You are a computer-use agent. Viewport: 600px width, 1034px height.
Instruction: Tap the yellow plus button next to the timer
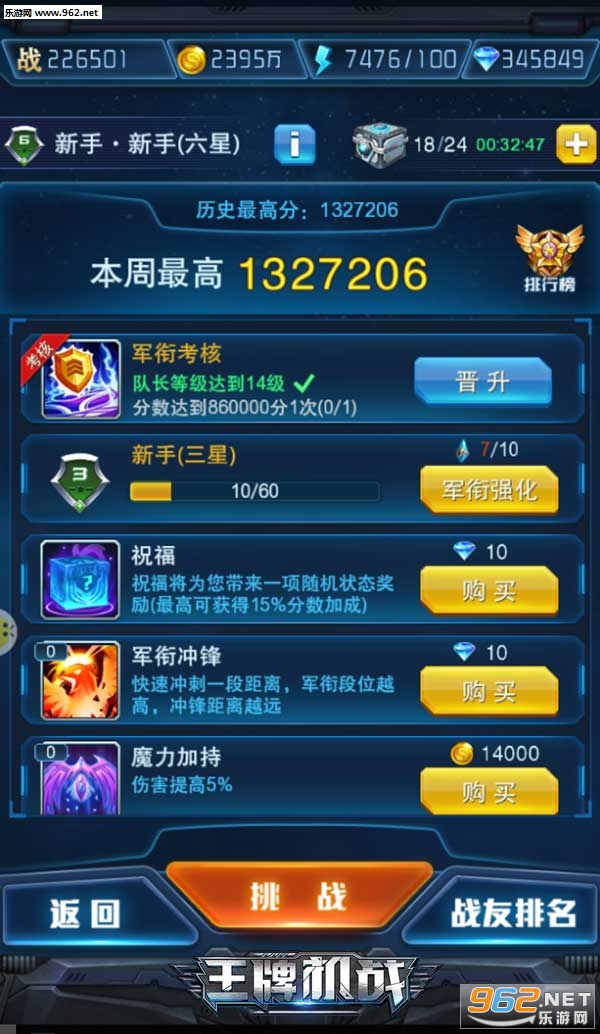pos(575,144)
